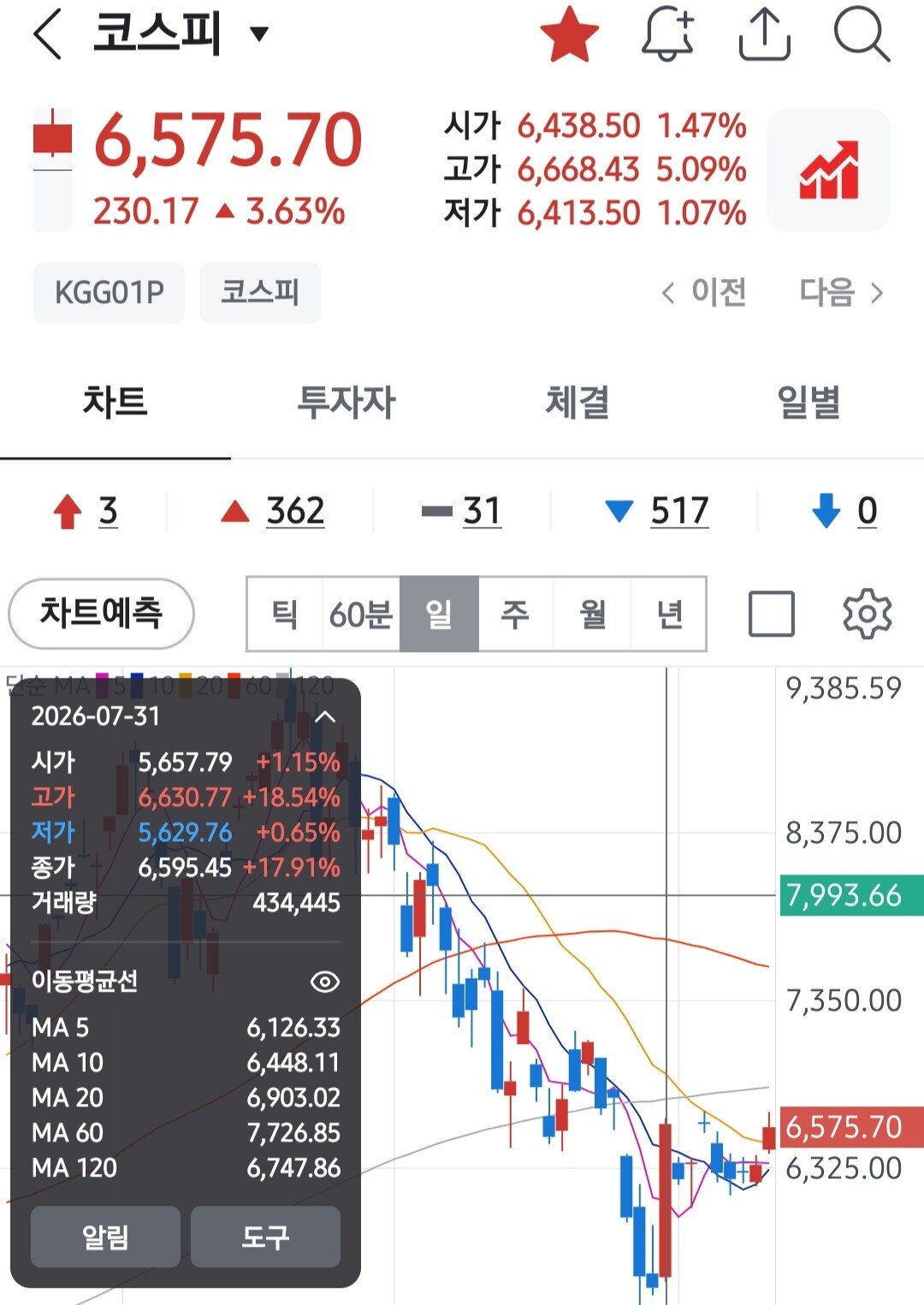Switch to the 일별 tab
This screenshot has height=1305, width=924.
[808, 402]
